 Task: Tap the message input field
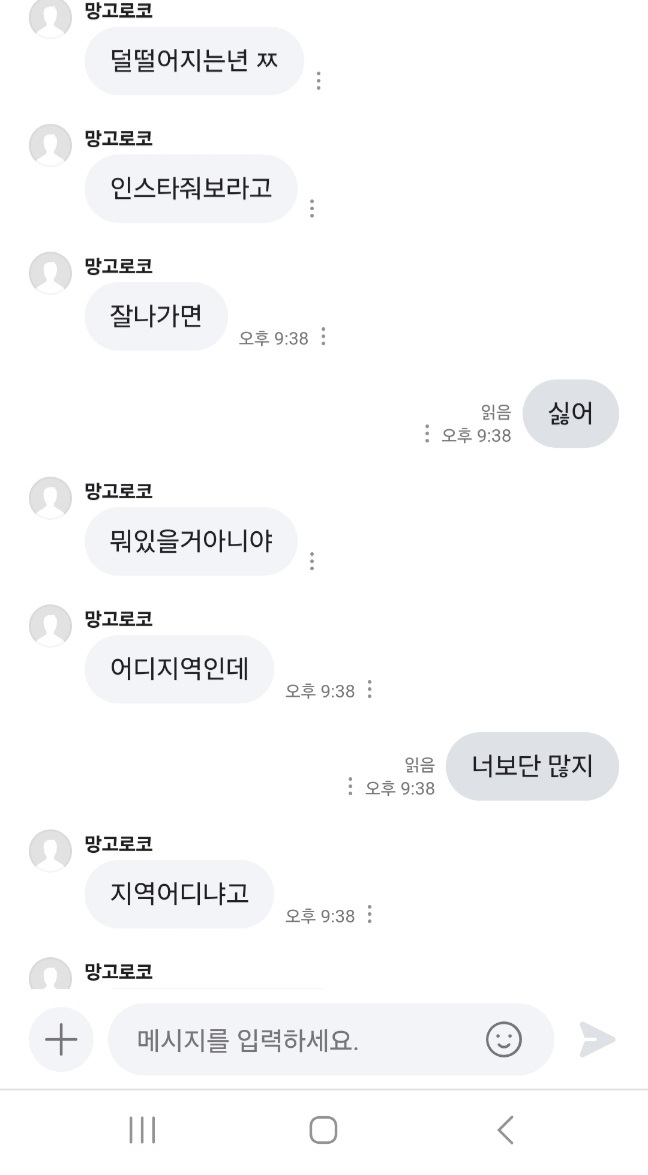pyautogui.click(x=300, y=1040)
